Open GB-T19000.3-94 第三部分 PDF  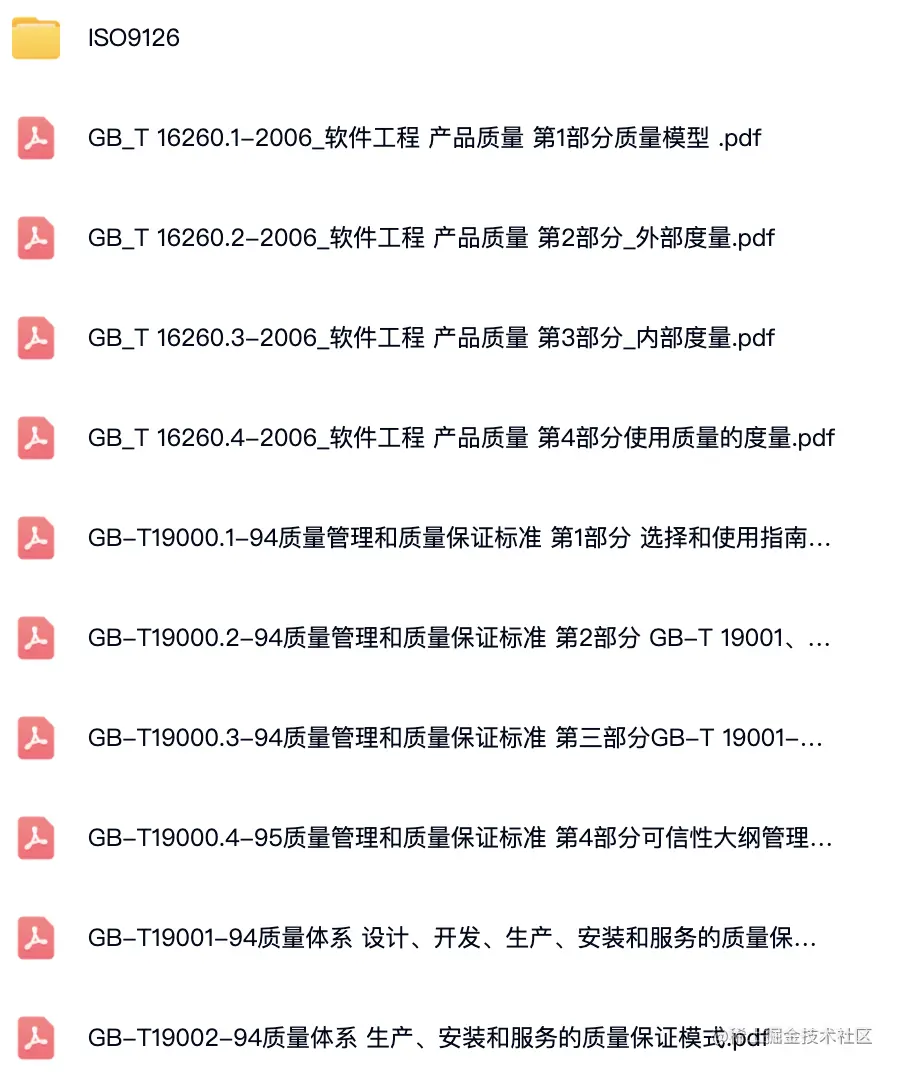pos(455,739)
